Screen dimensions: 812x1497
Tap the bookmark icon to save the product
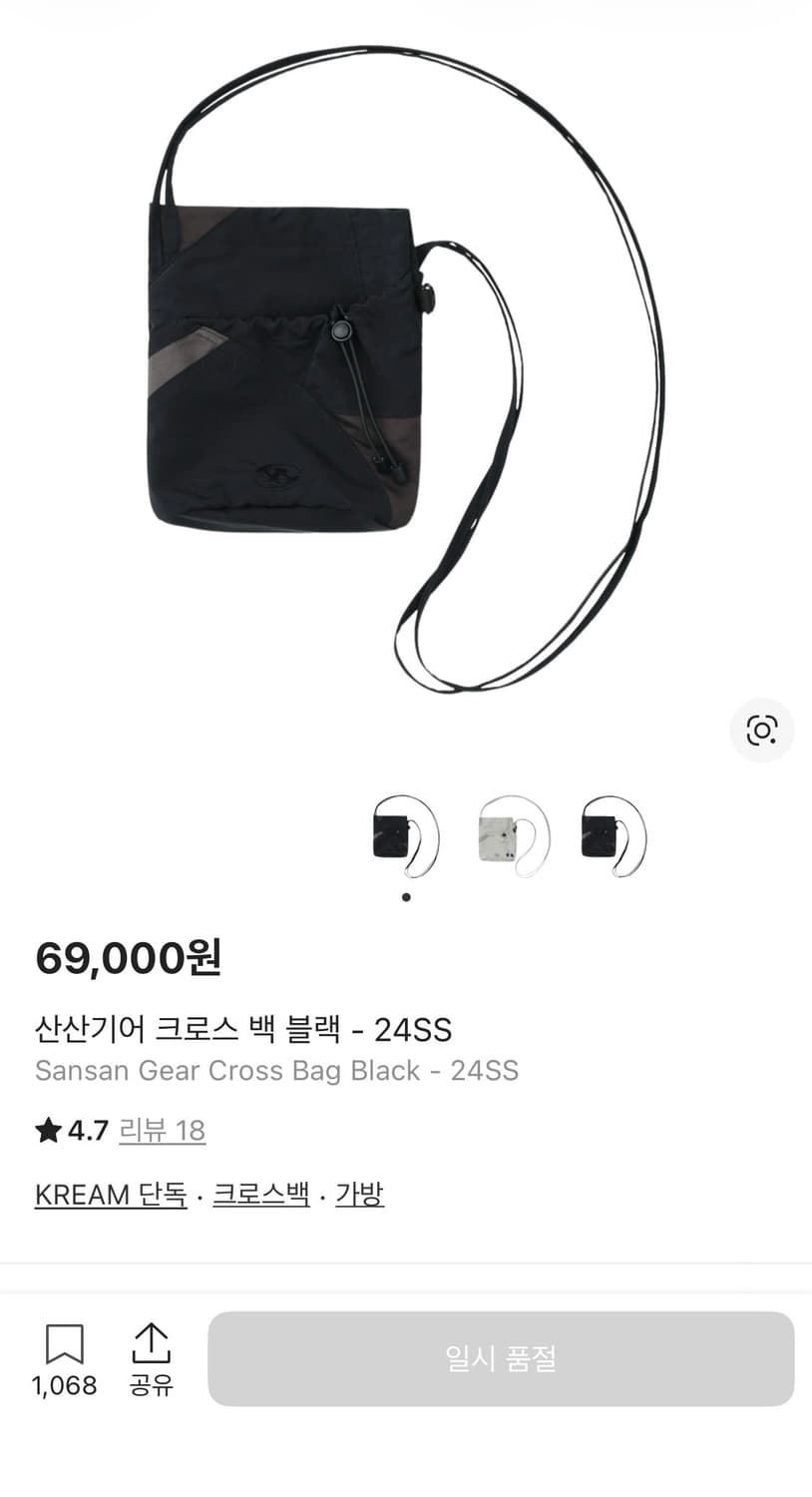point(64,1344)
